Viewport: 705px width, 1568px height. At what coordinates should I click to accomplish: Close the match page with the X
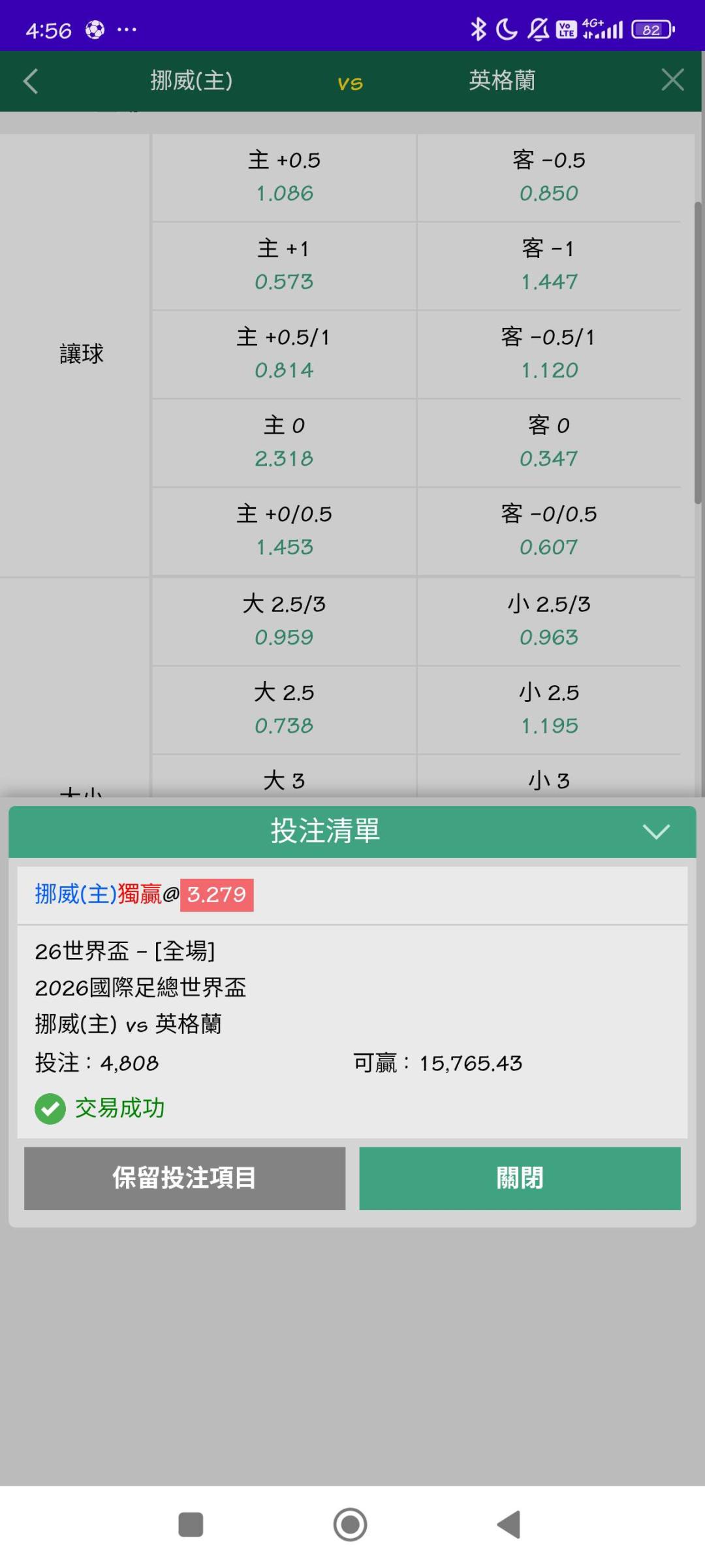click(x=672, y=80)
